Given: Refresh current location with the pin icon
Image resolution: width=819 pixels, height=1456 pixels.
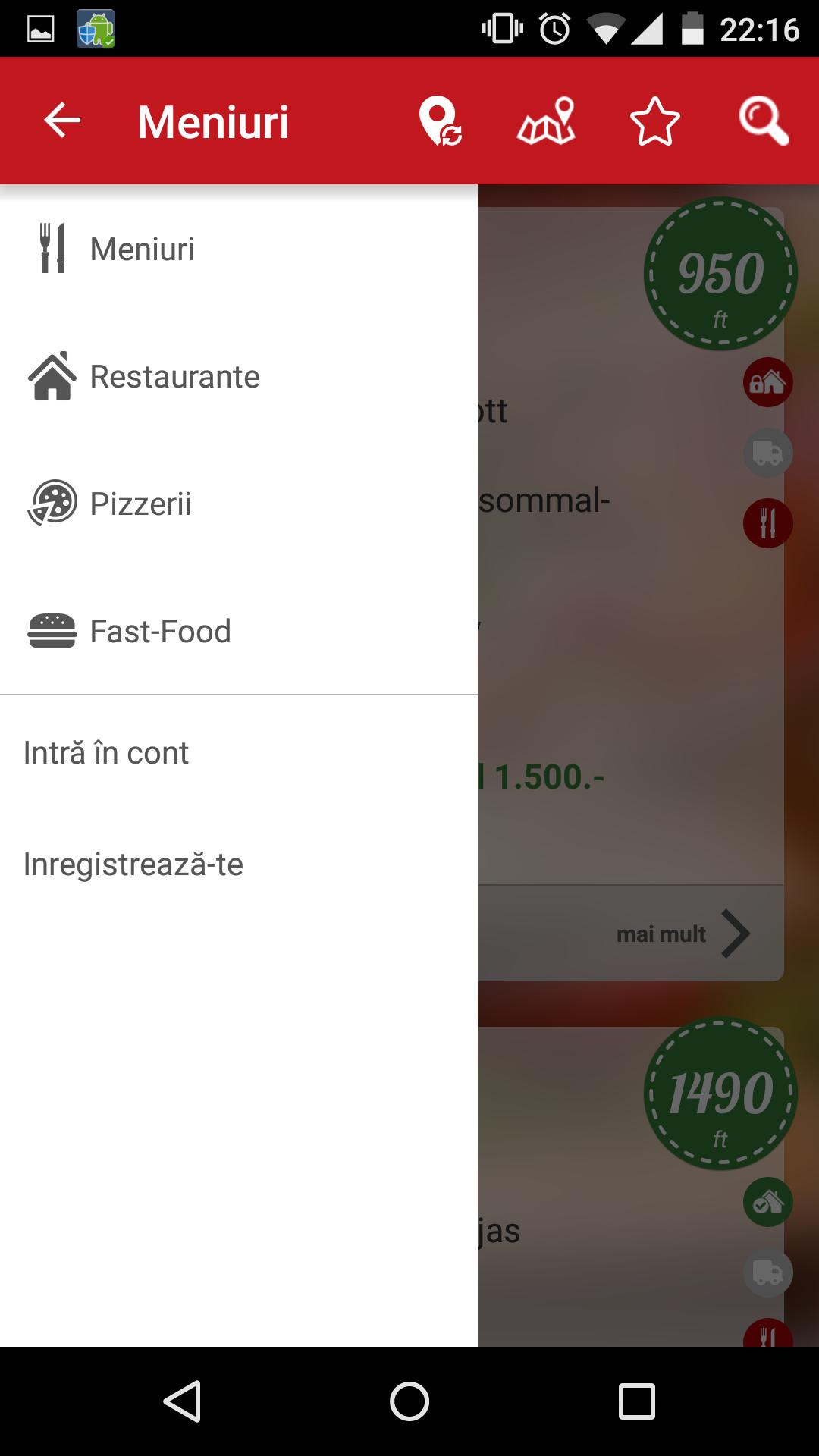Looking at the screenshot, I should (440, 121).
